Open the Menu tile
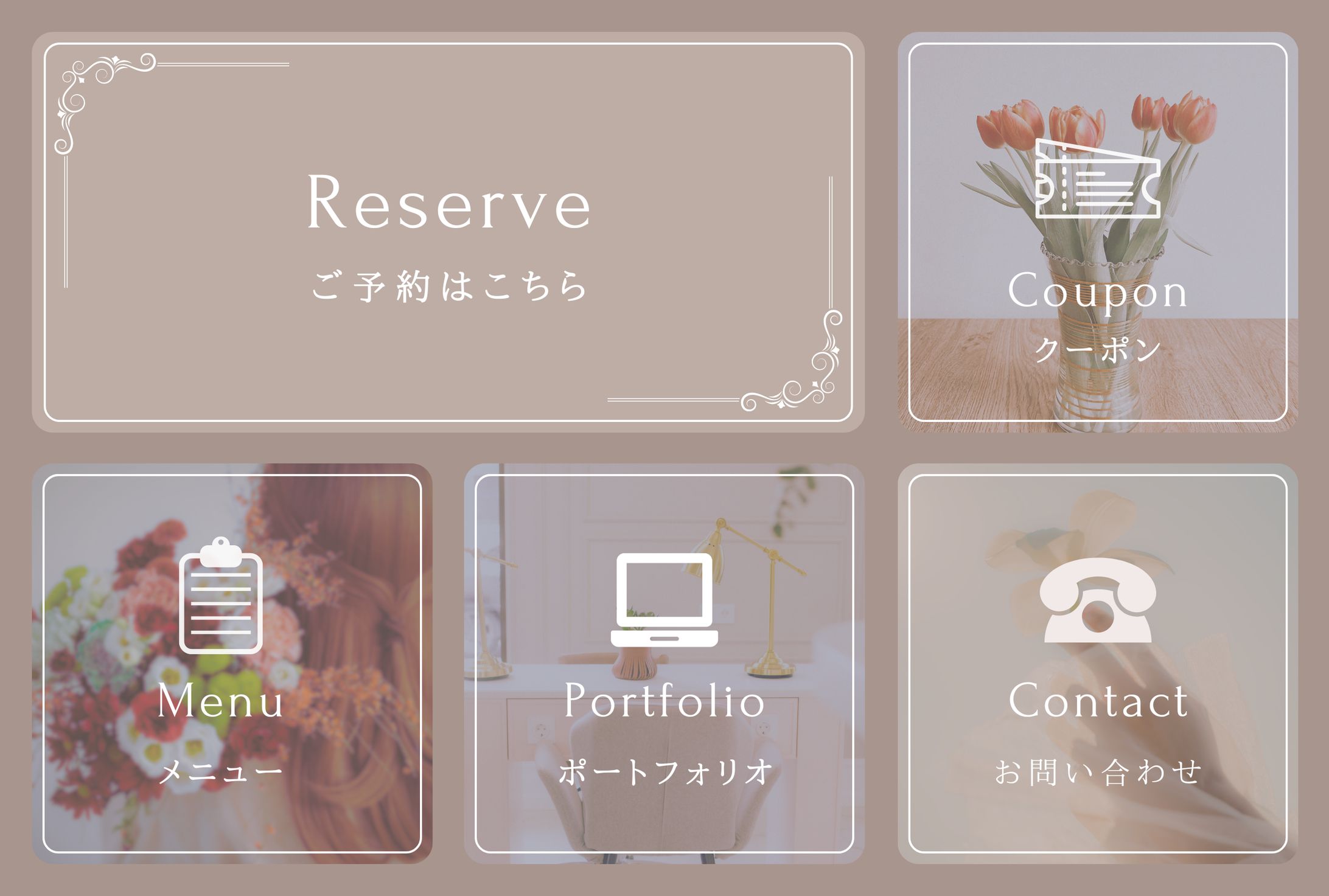 (x=232, y=664)
